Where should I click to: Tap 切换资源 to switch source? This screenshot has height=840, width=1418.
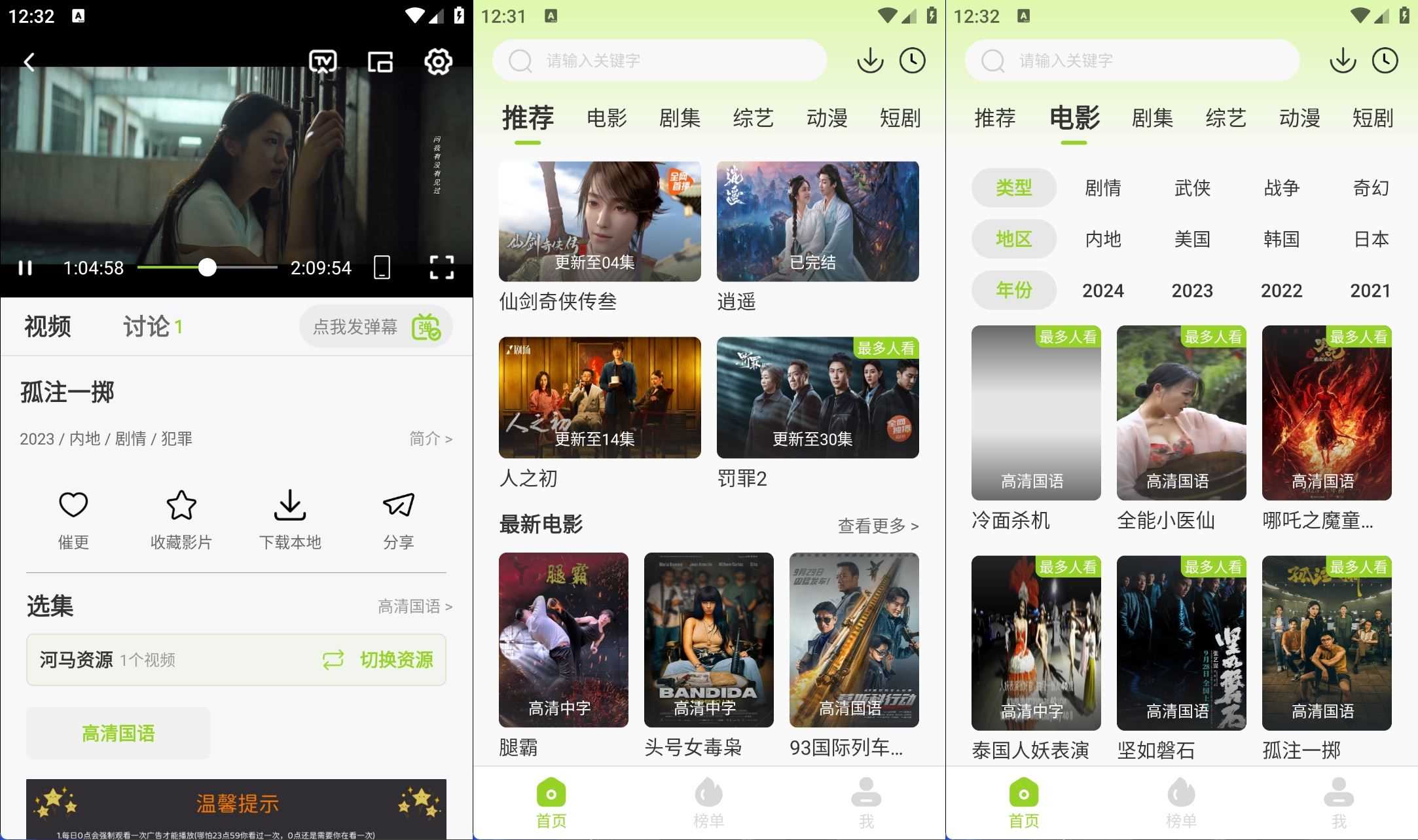coord(378,660)
